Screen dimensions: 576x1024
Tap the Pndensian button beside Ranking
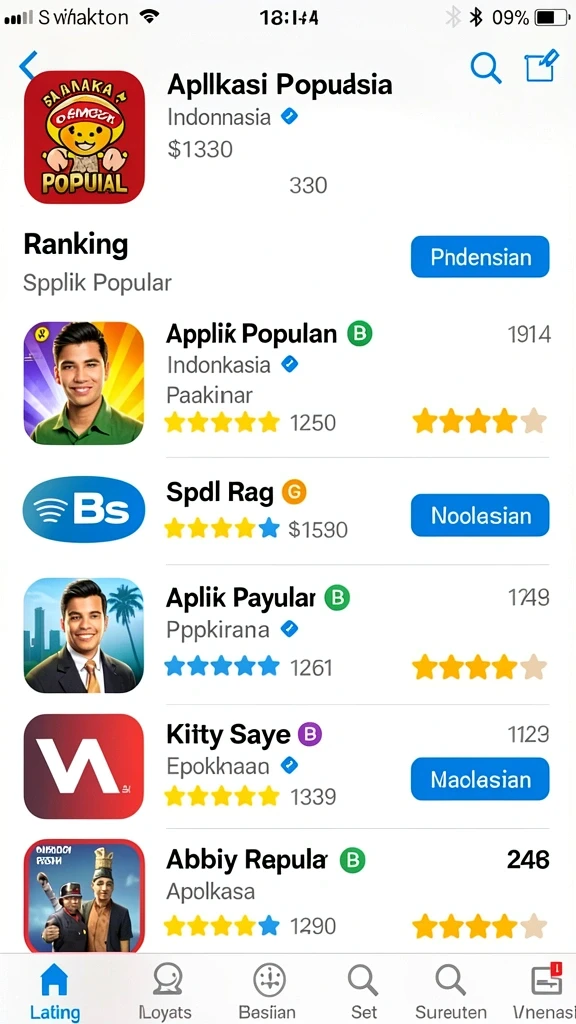(x=480, y=257)
